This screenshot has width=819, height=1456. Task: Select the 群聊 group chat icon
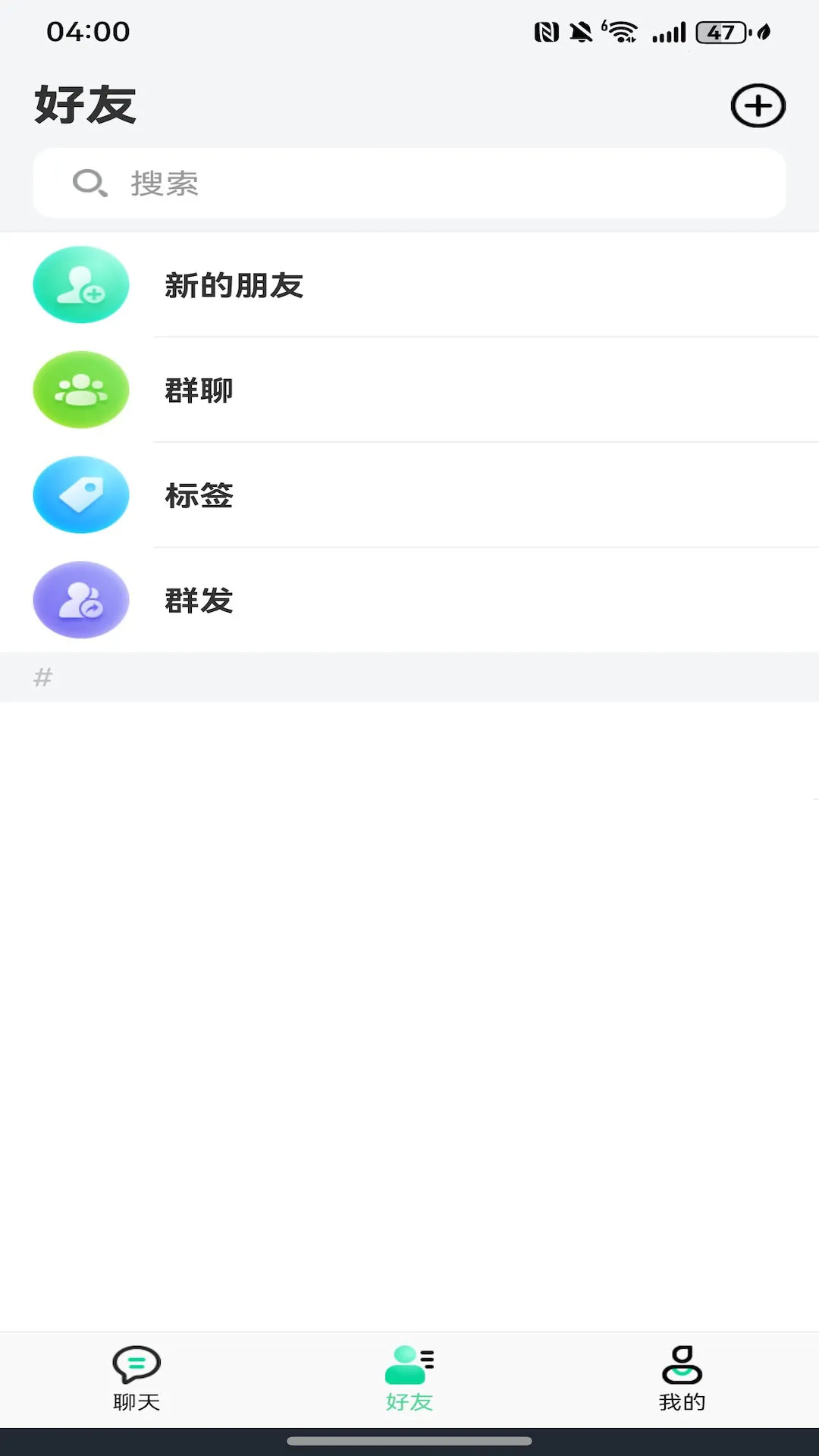[x=81, y=390]
